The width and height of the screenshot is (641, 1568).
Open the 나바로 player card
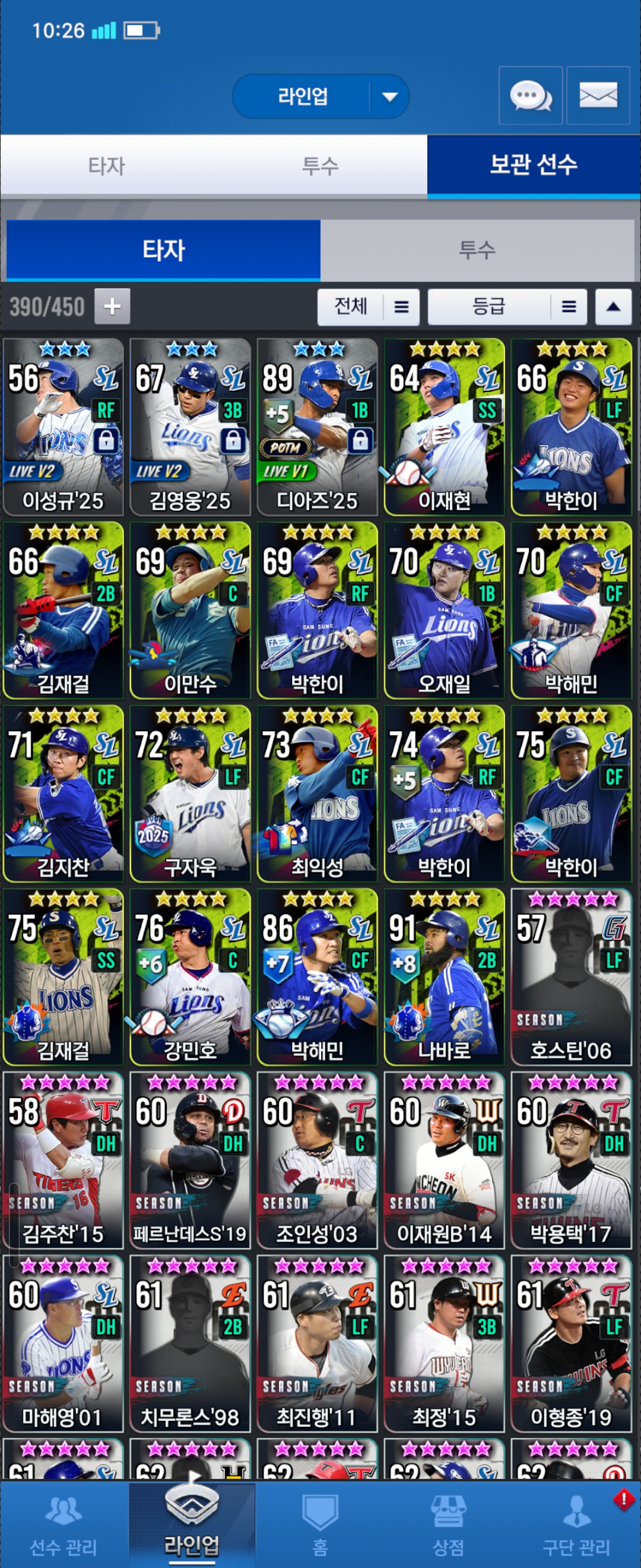tap(444, 977)
